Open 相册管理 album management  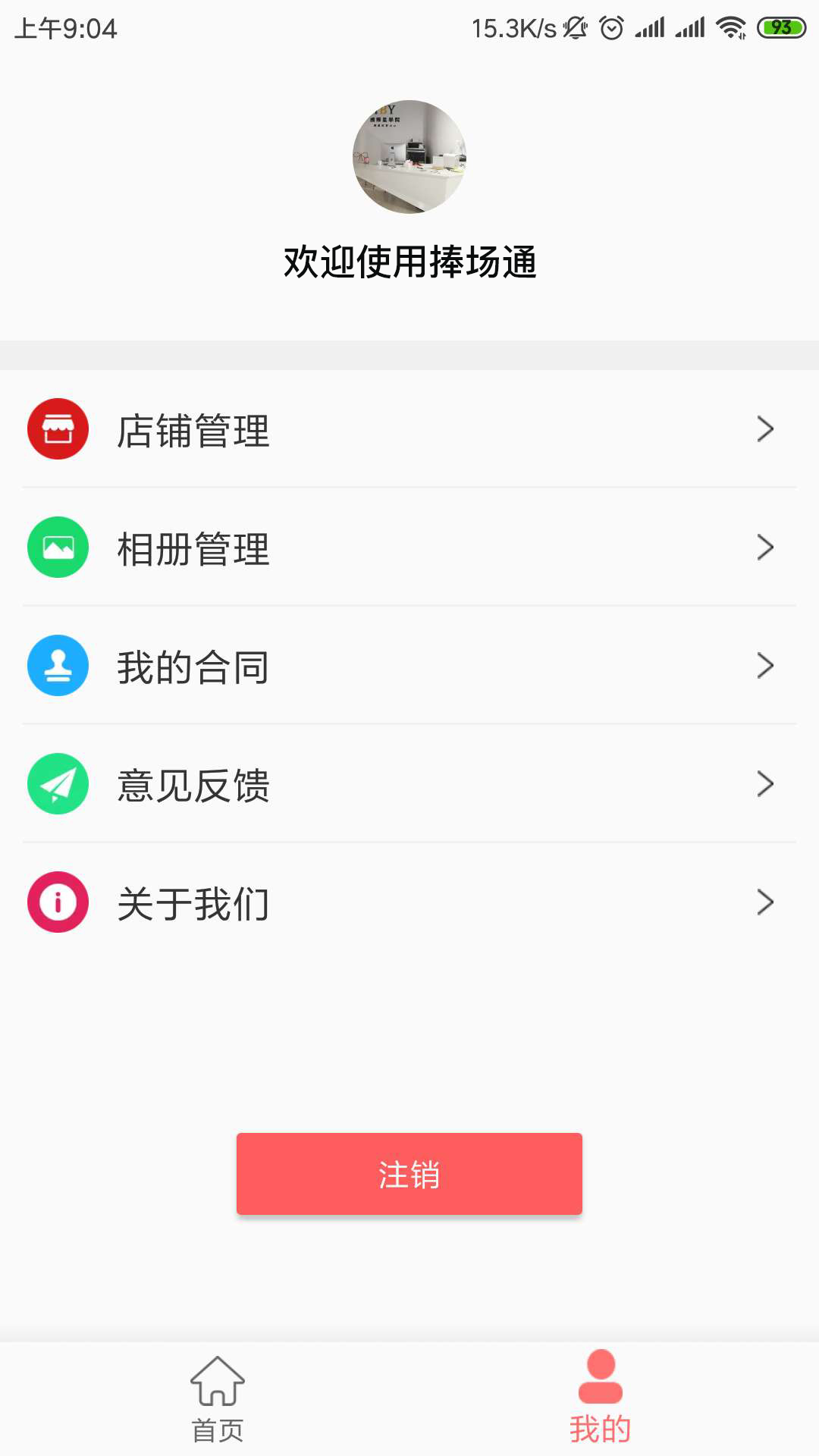point(409,548)
